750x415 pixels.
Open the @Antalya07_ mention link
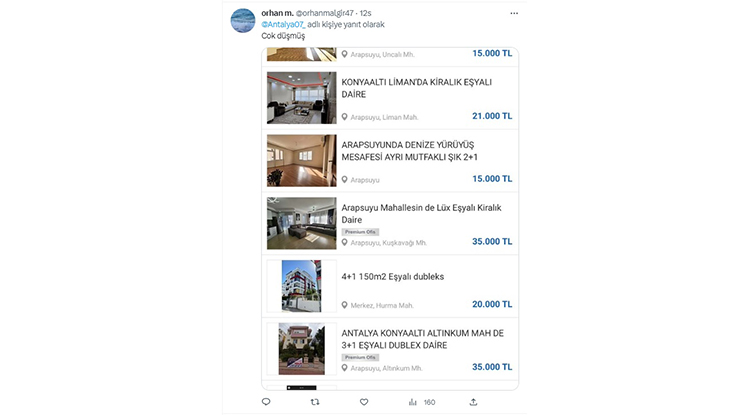[283, 24]
